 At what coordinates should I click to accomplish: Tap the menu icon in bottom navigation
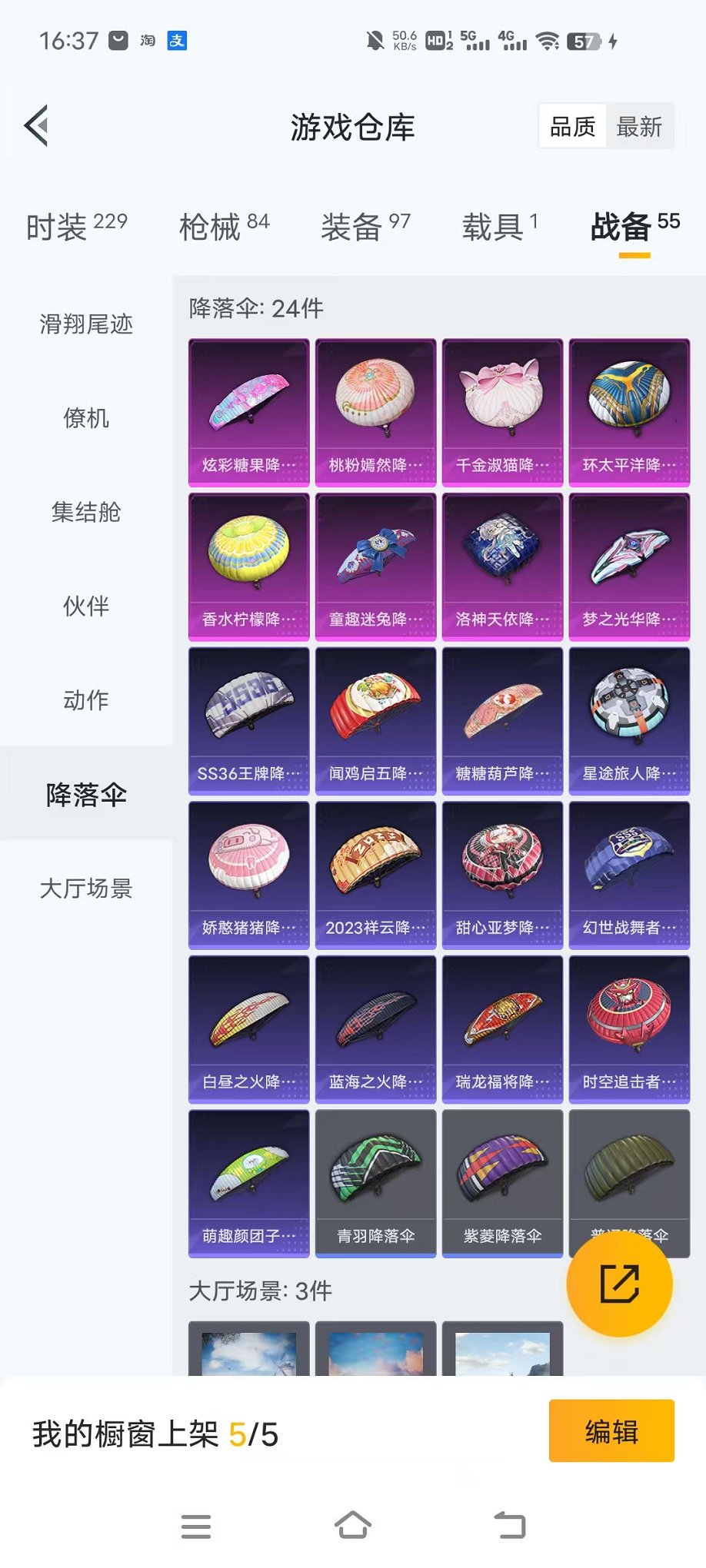196,1526
